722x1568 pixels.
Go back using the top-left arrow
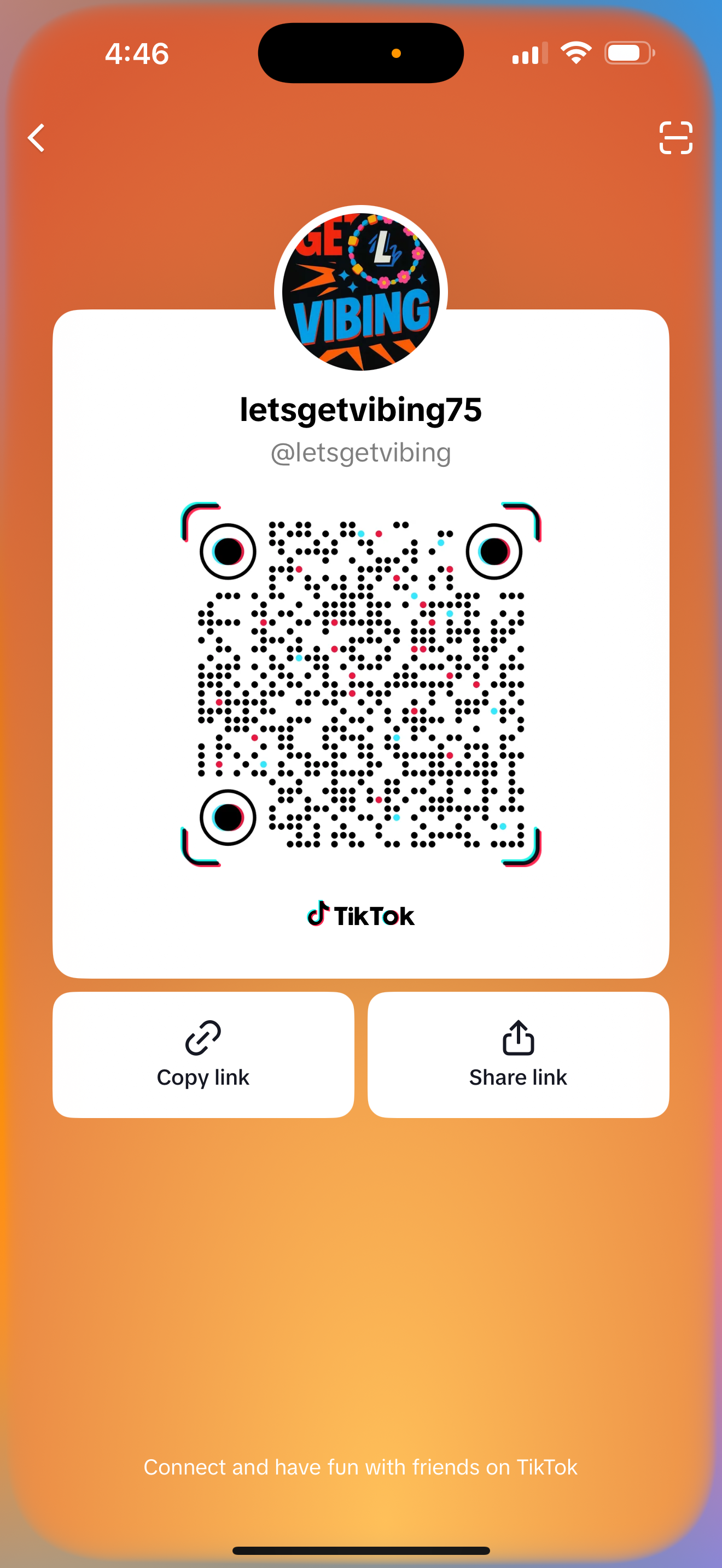tap(37, 138)
